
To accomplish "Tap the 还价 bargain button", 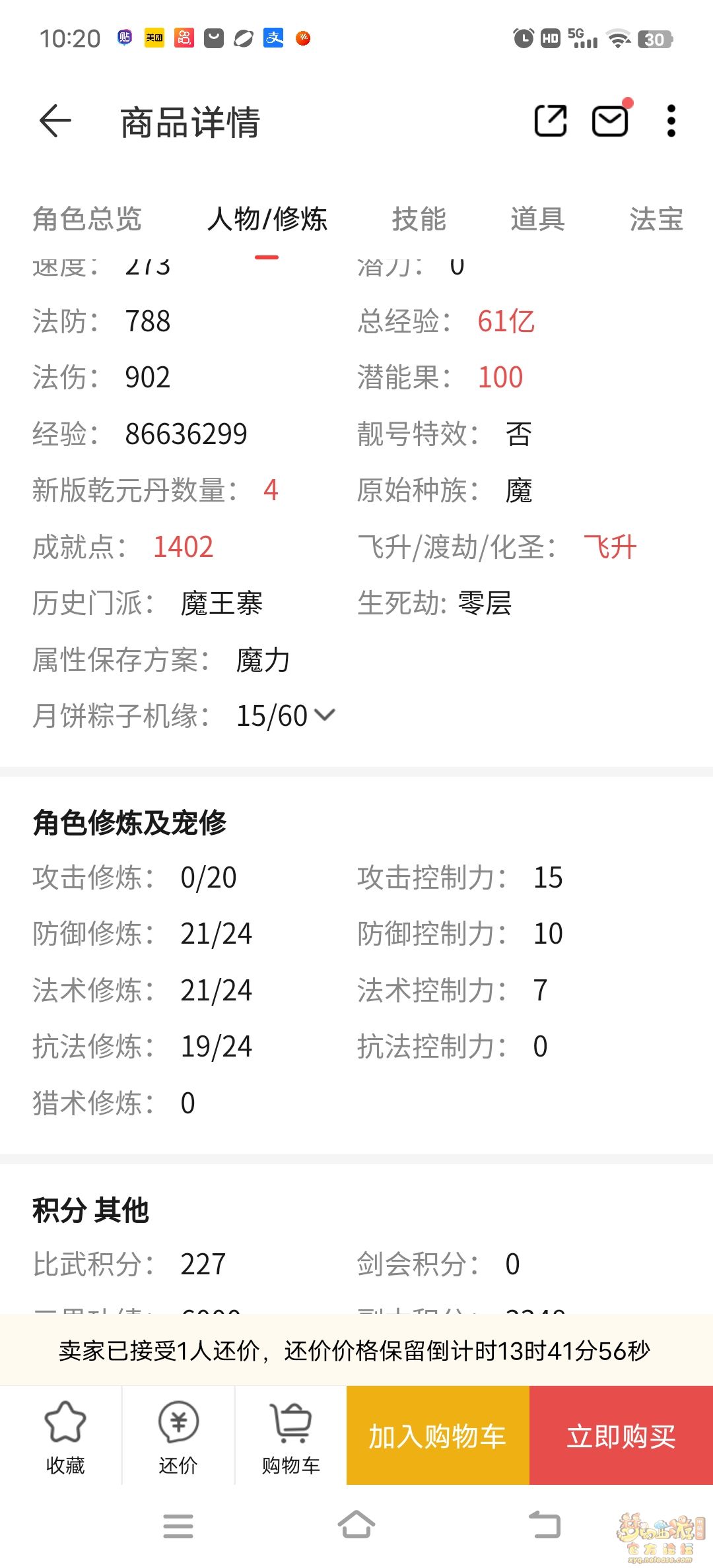I will pos(178,1436).
